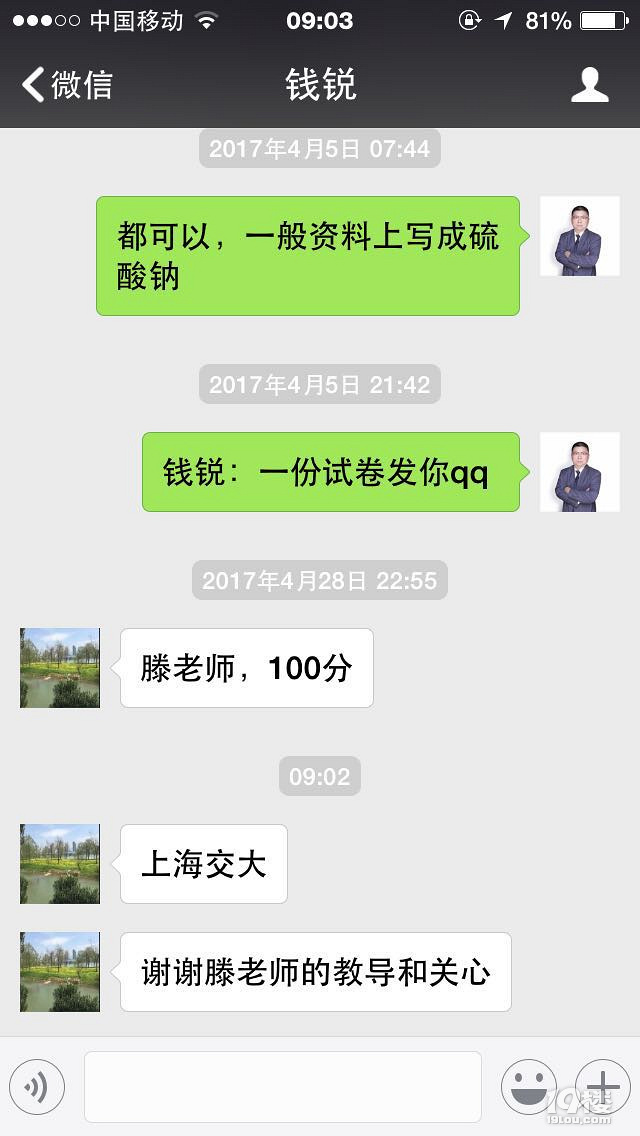Image resolution: width=640 pixels, height=1136 pixels.
Task: Go back to the 微信 chat list
Action: tap(66, 85)
